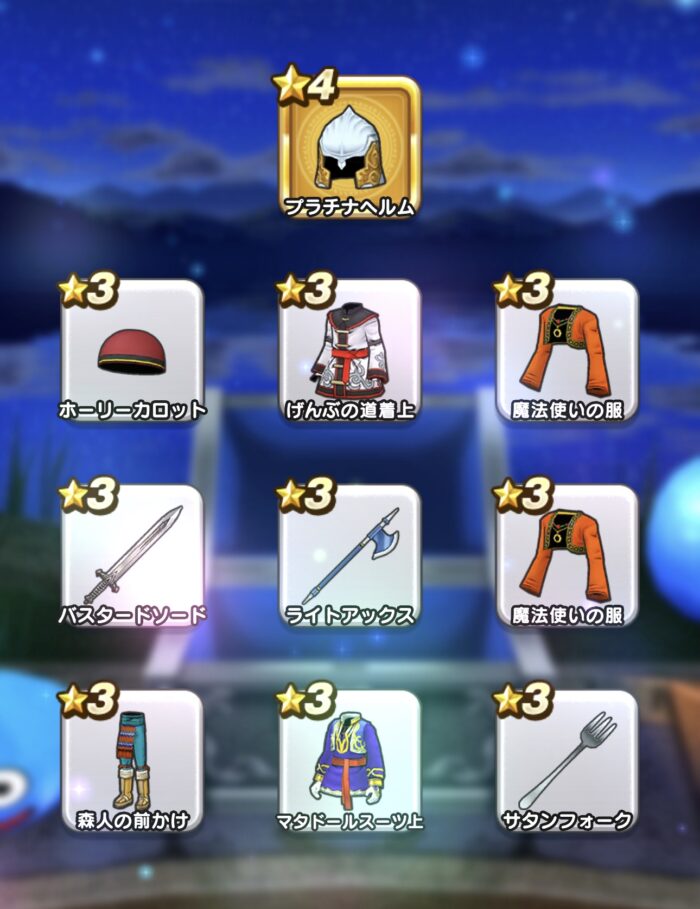This screenshot has height=909, width=700.
Task: Select the マタドールスーツ上 item tile
Action: 349,762
